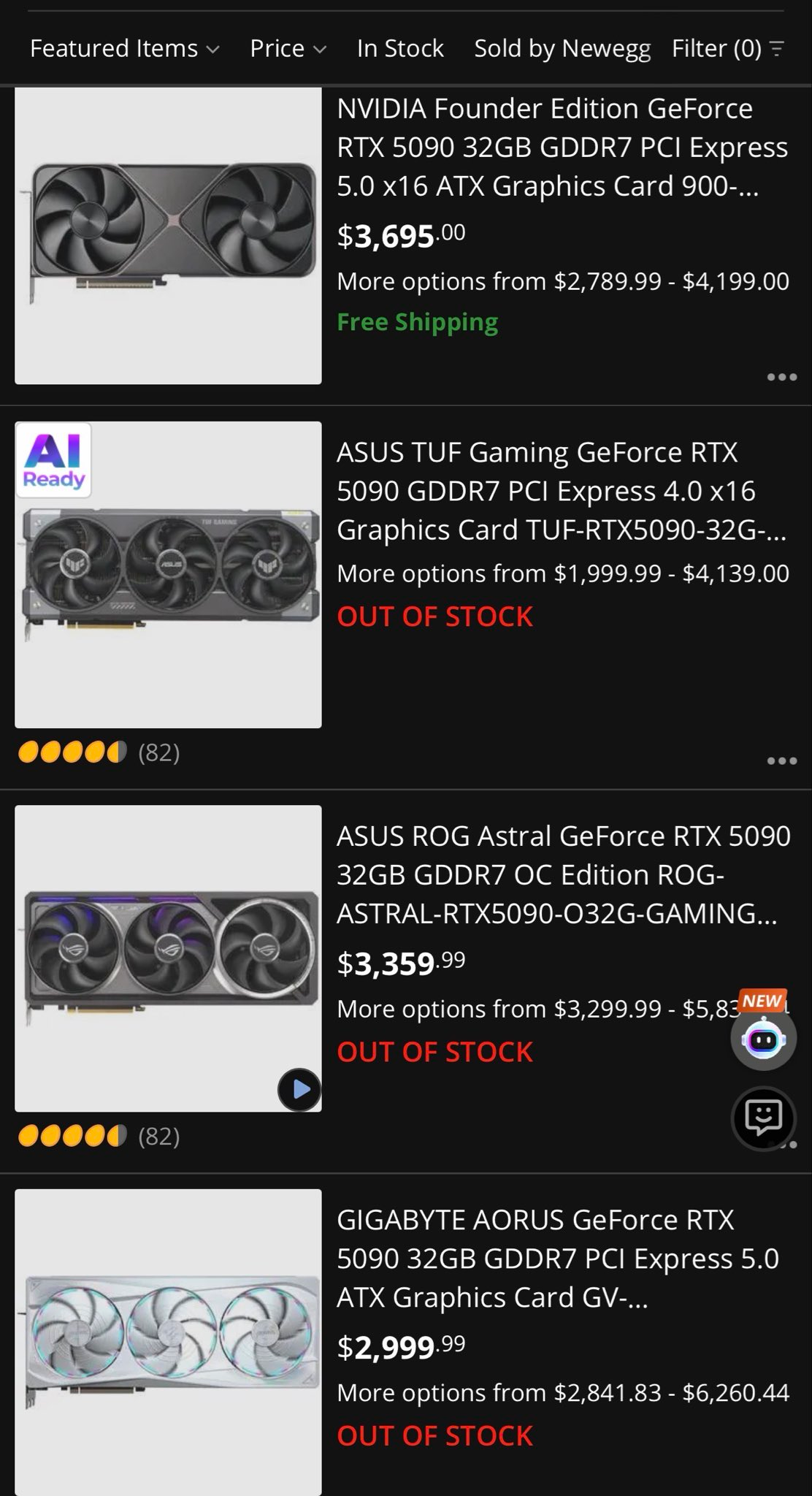Viewport: 812px width, 1496px height.
Task: Open the Featured Items sort dropdown
Action: point(124,48)
